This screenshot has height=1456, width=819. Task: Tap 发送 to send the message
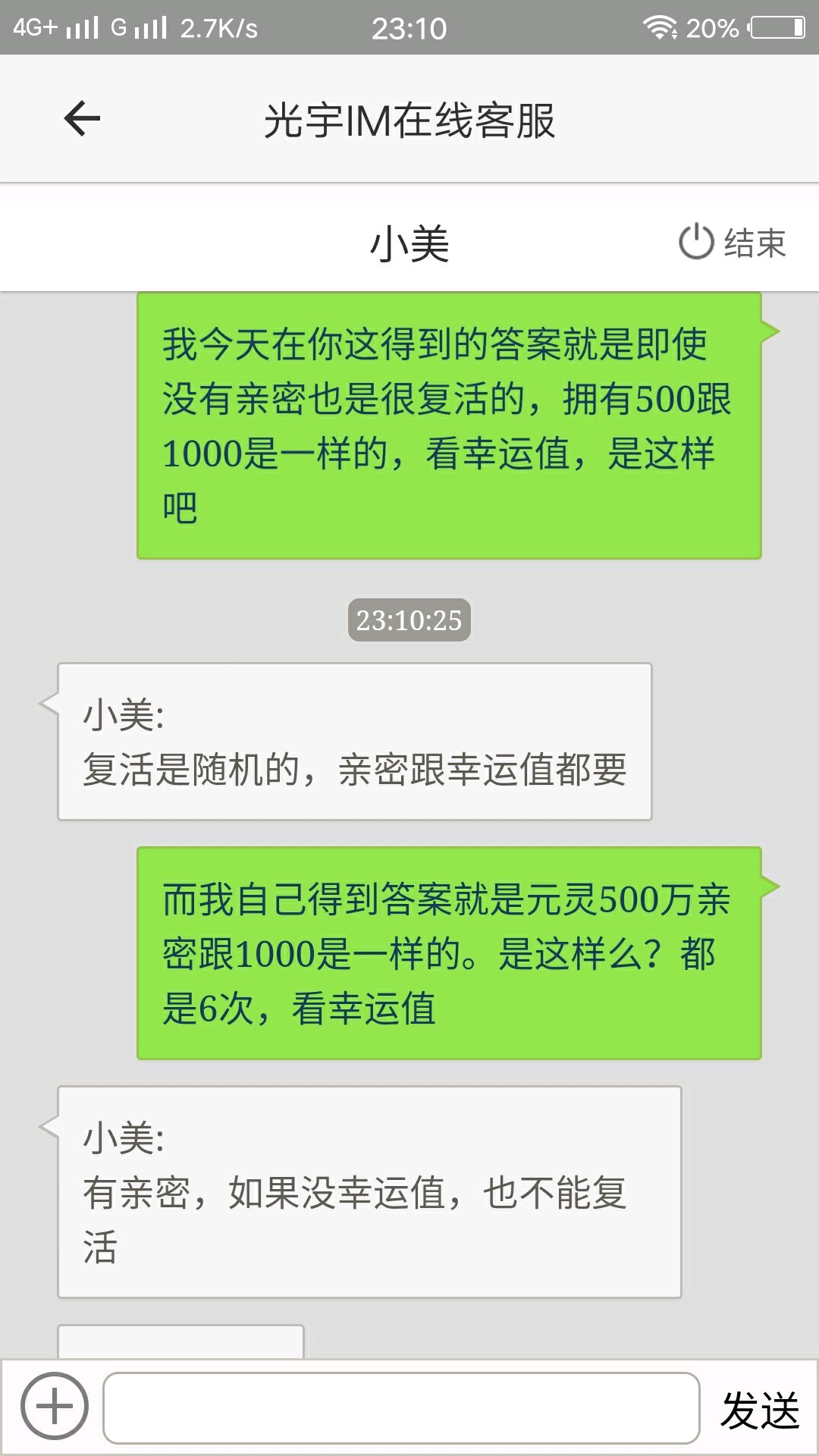760,1410
